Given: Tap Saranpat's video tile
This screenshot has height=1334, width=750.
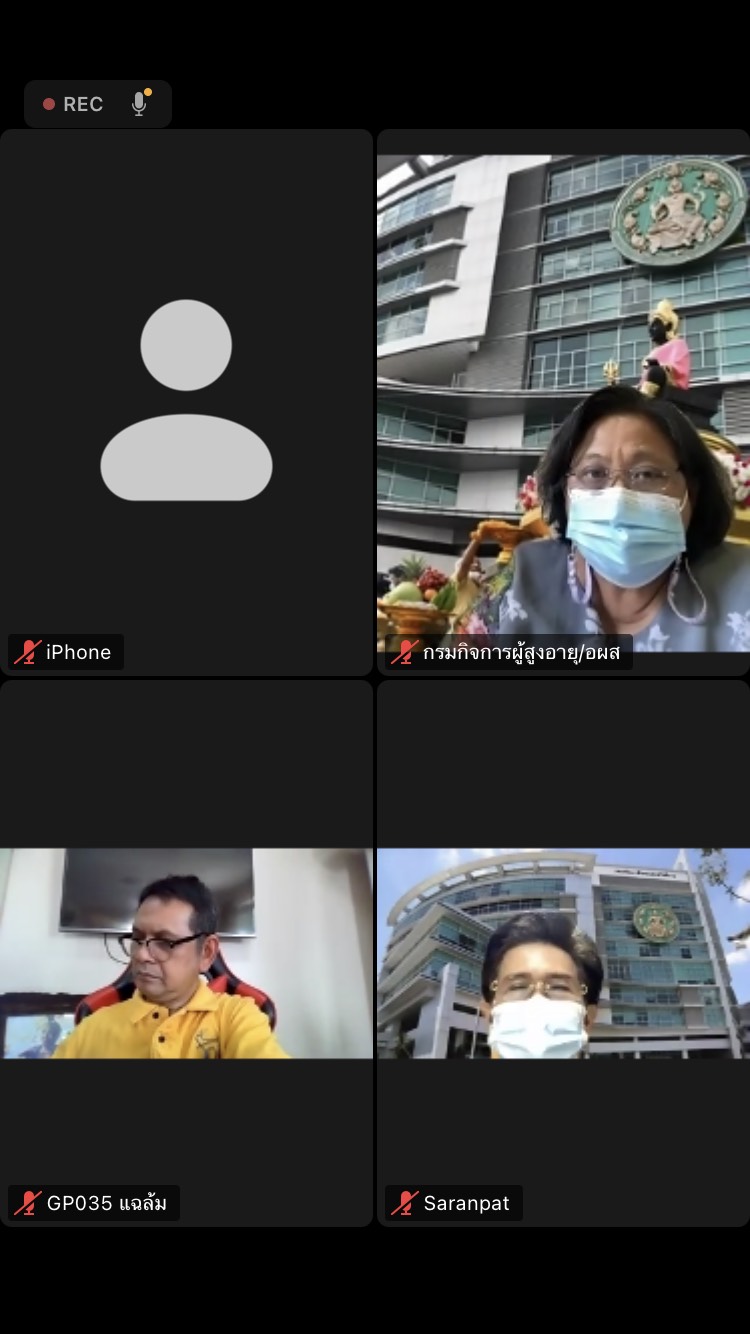Looking at the screenshot, I should coord(564,953).
